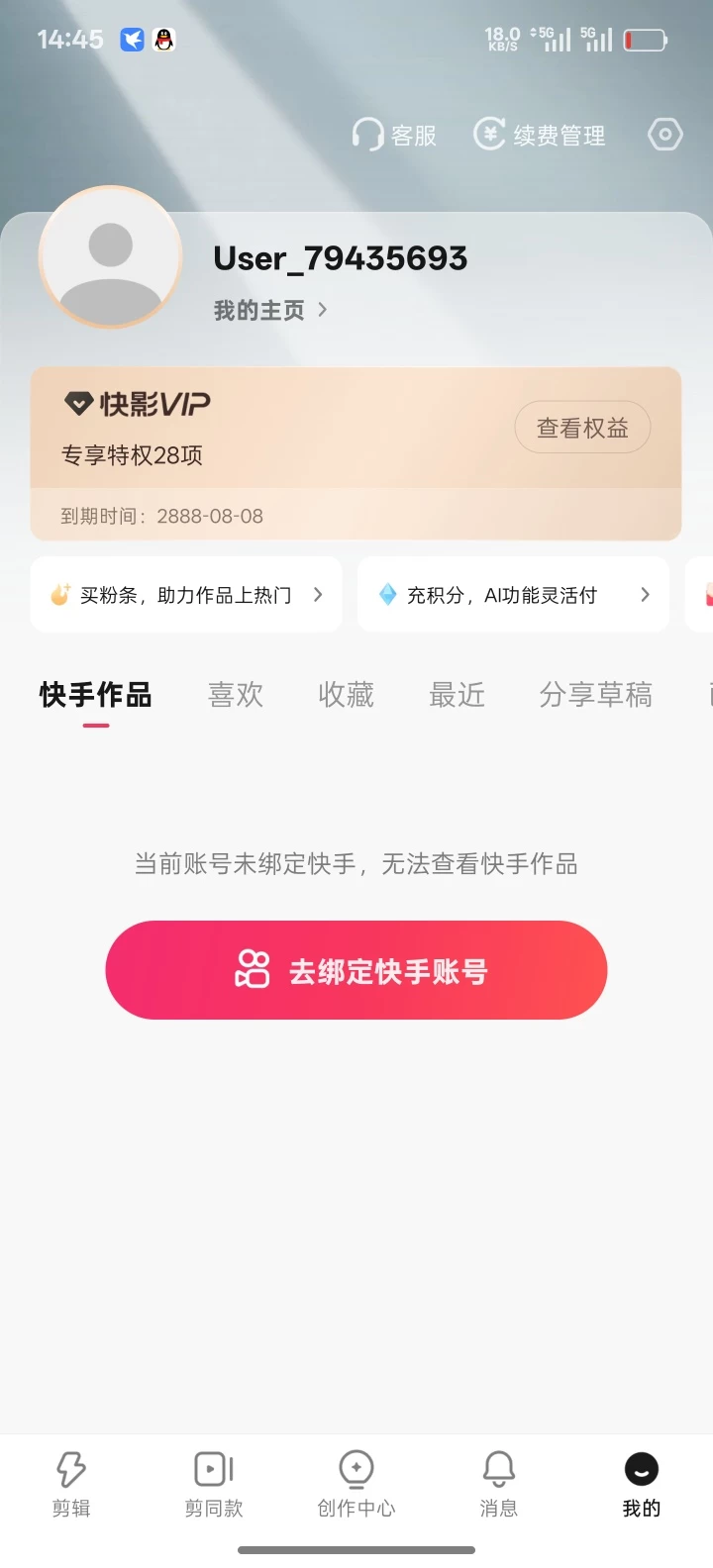The width and height of the screenshot is (713, 1568).
Task: Tap 去绑定快手账号 button
Action: [x=356, y=970]
